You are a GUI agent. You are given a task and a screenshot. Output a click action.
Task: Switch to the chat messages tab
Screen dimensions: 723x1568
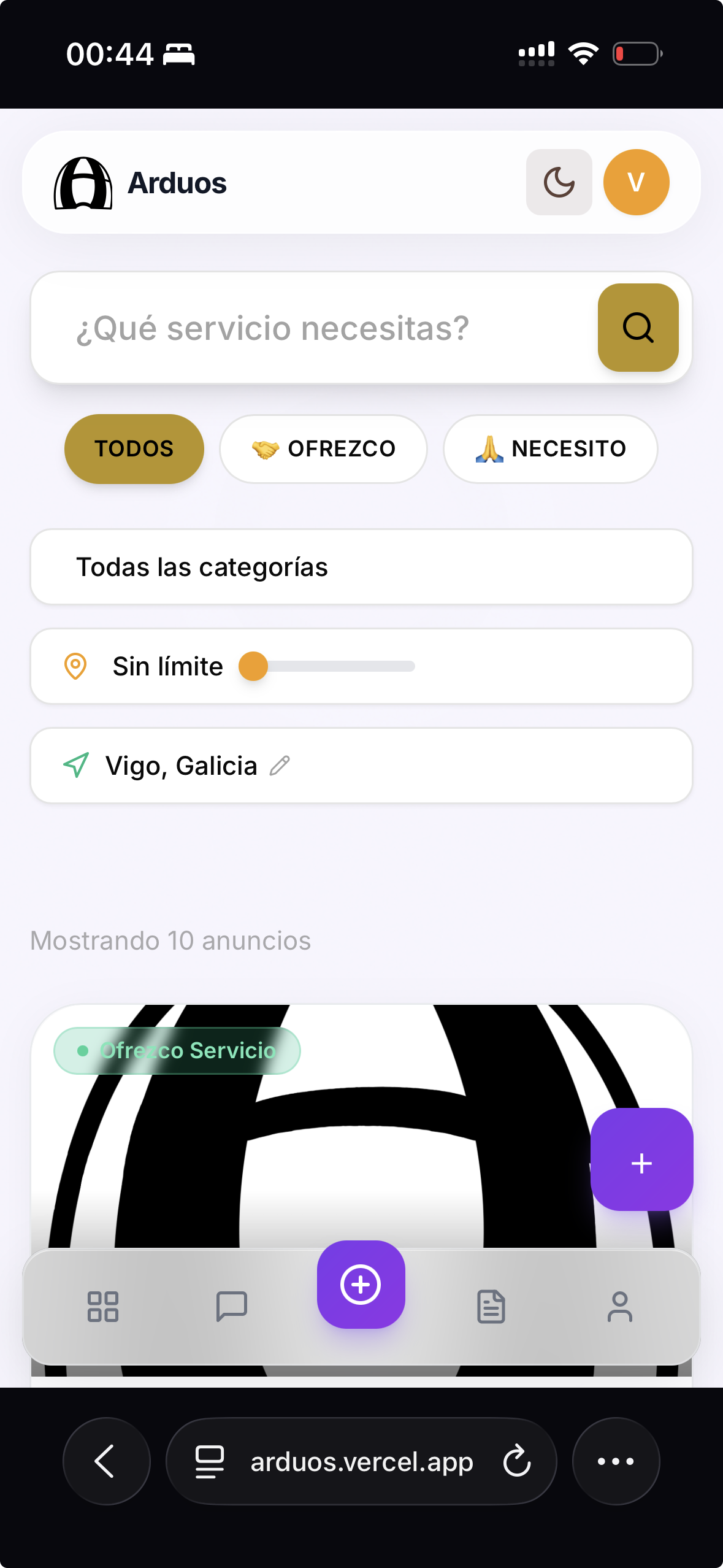tap(231, 1306)
